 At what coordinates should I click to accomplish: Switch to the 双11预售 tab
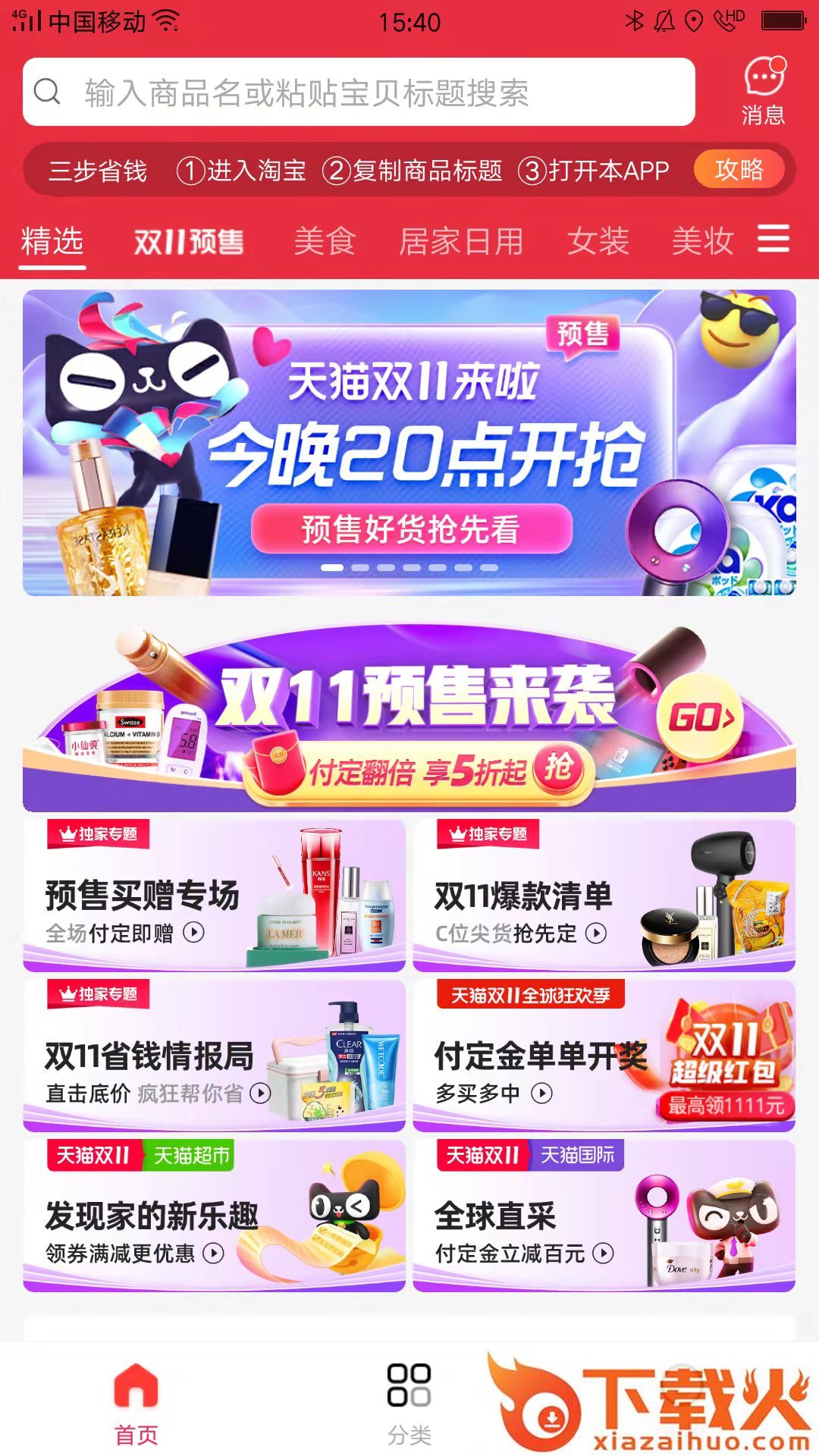189,242
